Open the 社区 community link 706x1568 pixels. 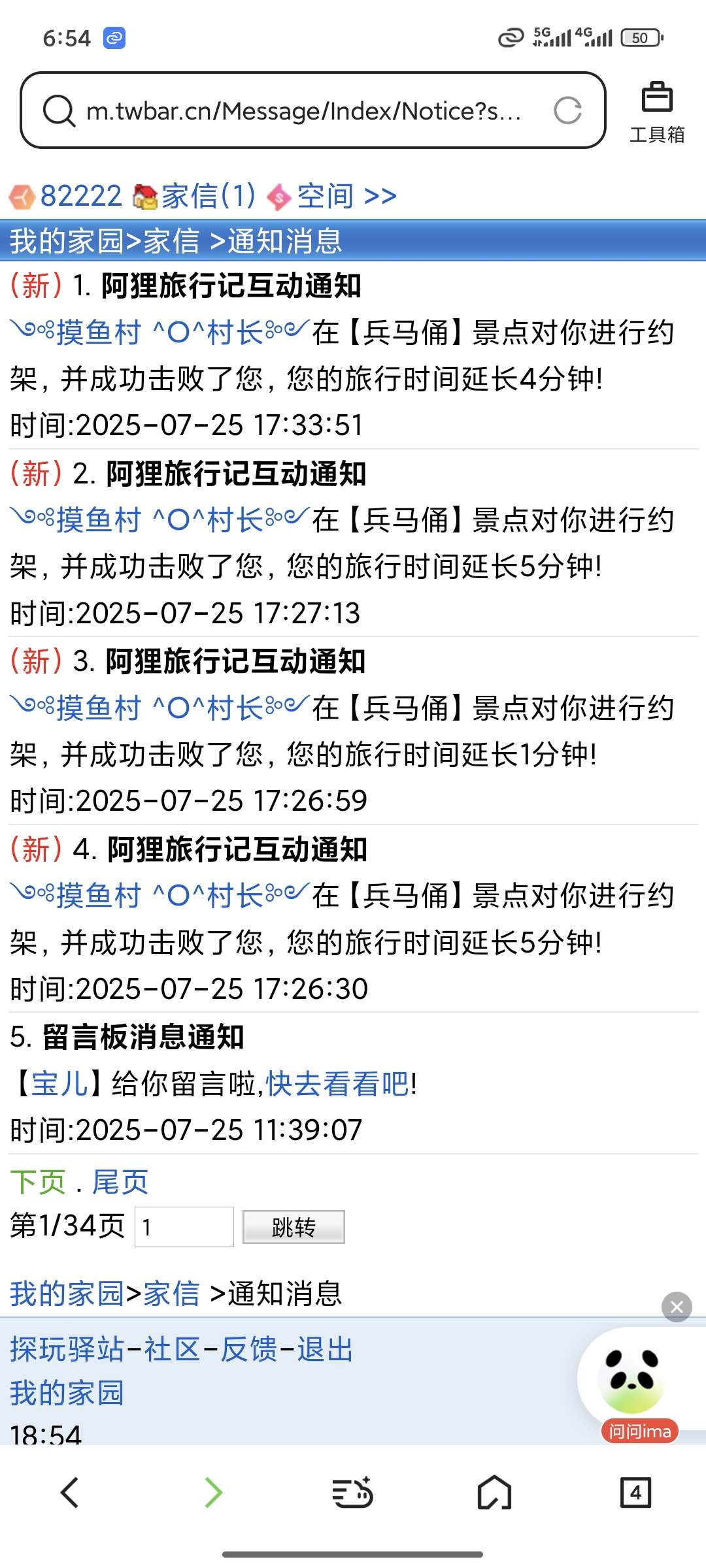172,1349
